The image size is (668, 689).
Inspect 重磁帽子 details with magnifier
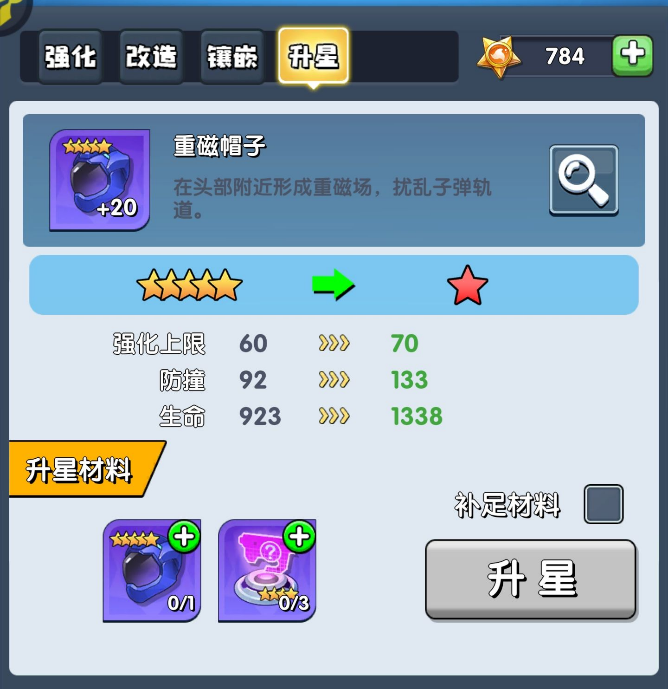583,180
